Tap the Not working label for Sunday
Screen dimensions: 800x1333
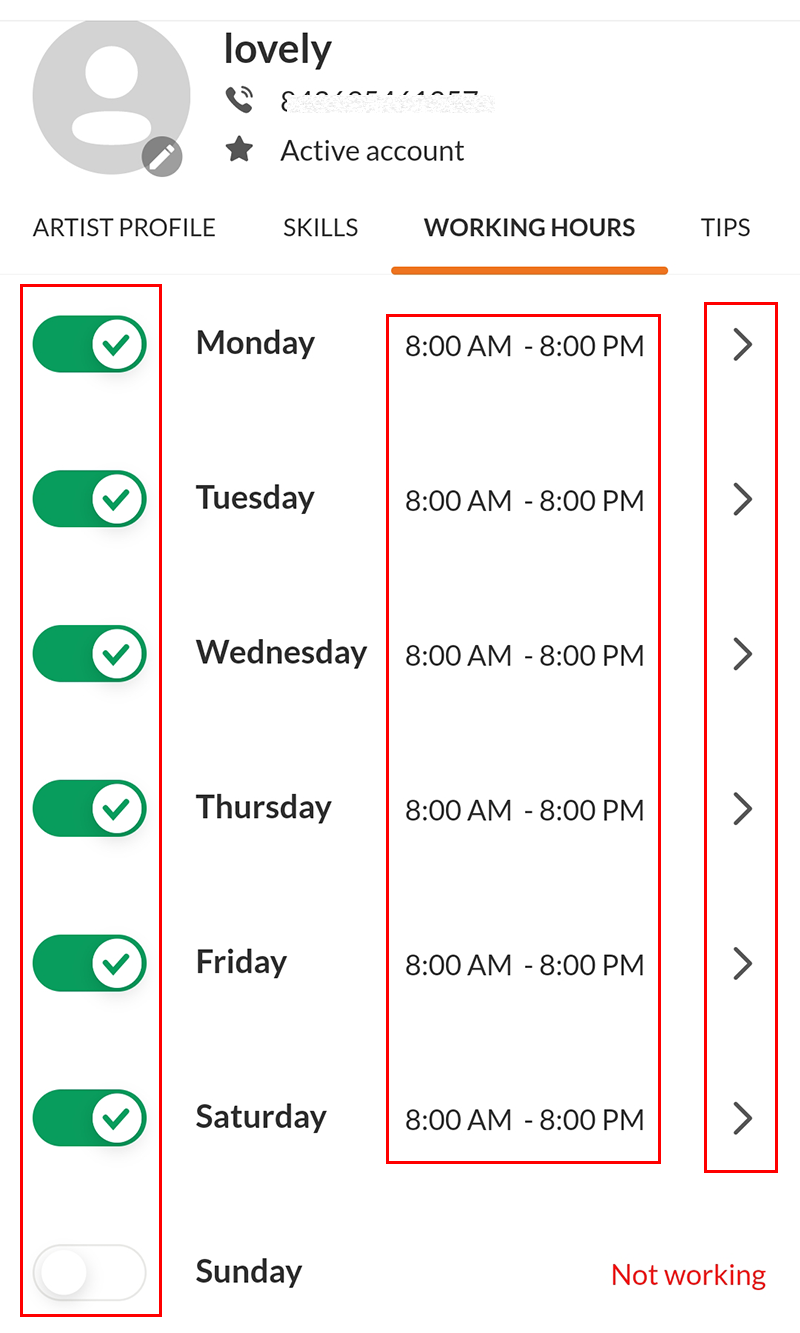click(x=688, y=1274)
